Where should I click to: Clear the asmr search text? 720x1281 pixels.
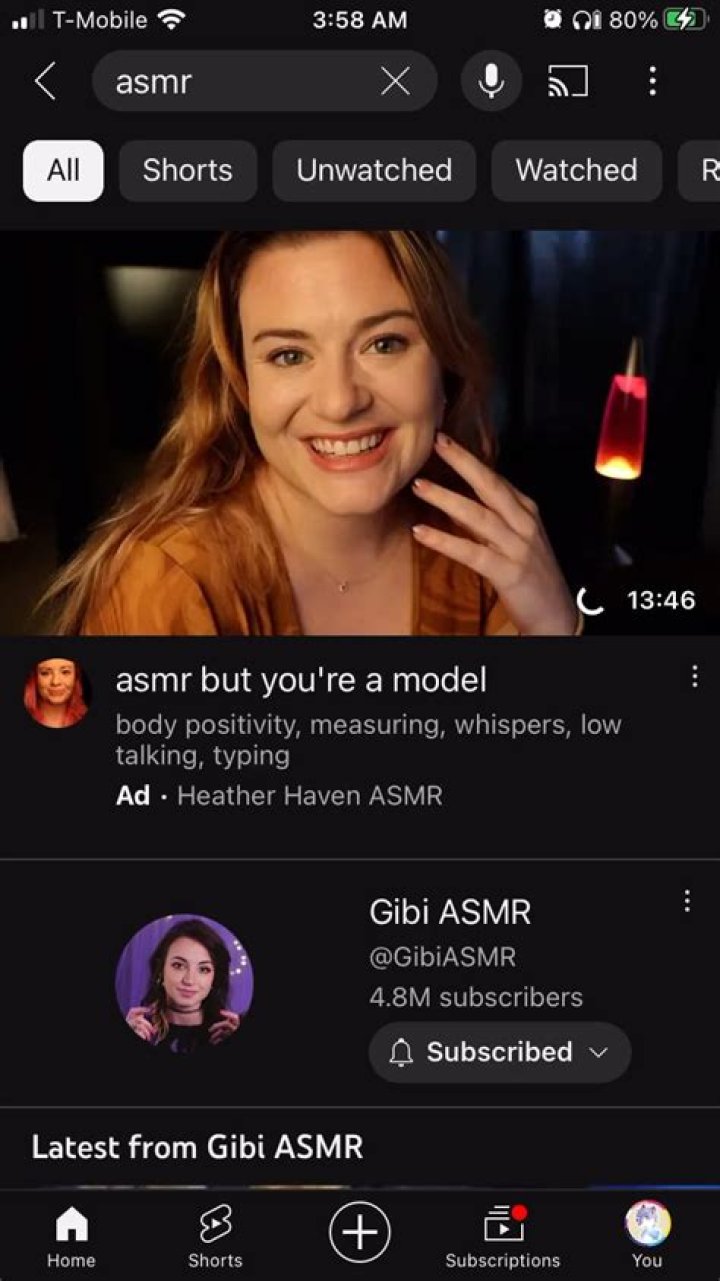coord(395,82)
